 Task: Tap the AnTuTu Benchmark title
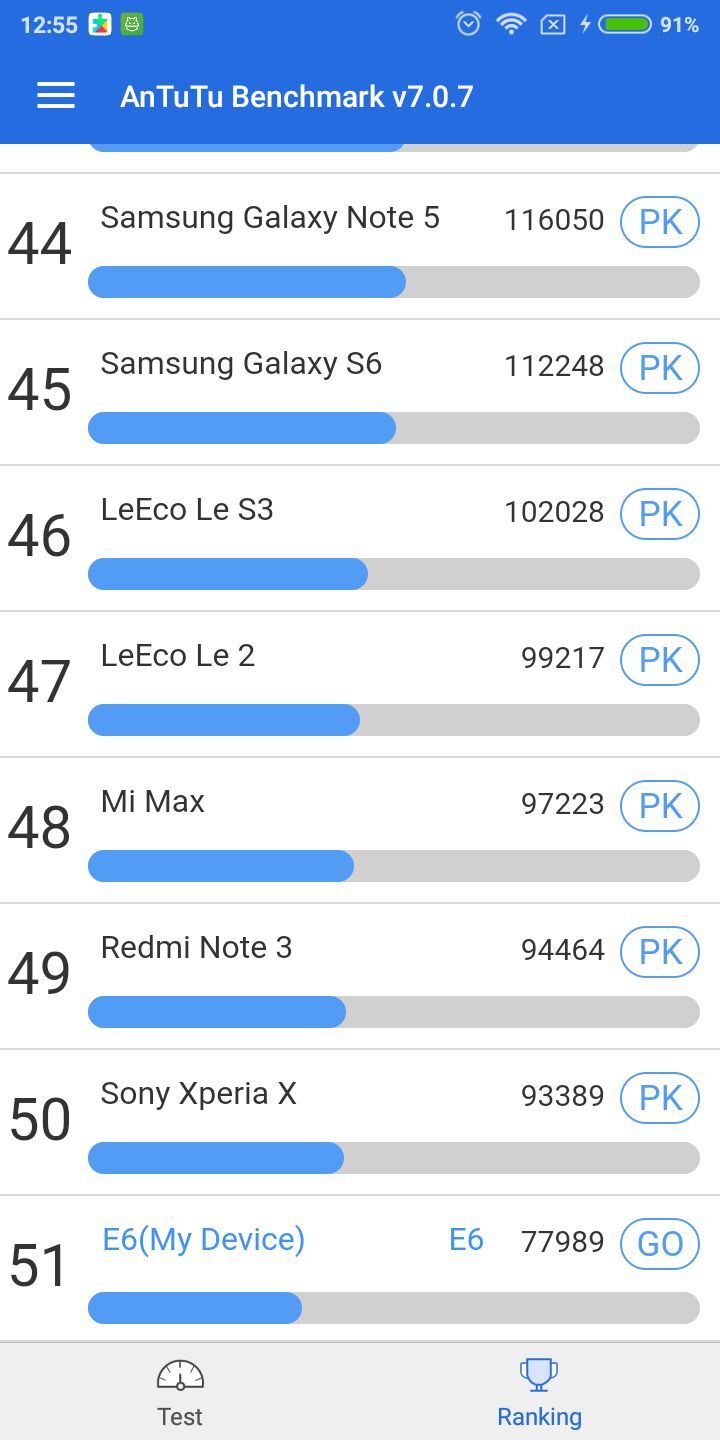pyautogui.click(x=296, y=95)
